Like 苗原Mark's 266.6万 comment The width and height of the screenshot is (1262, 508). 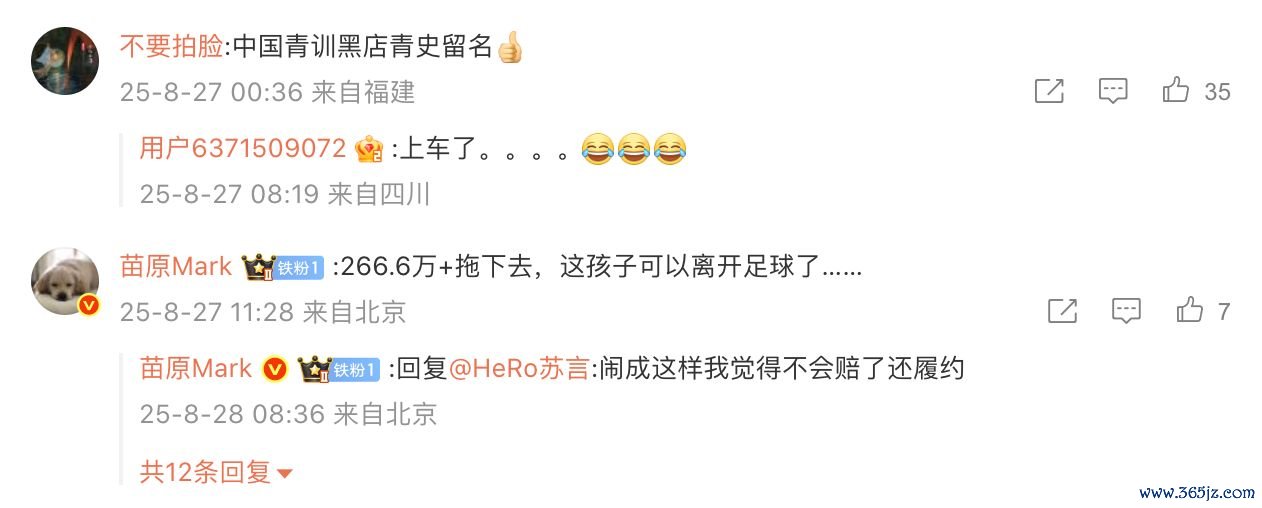point(1189,311)
